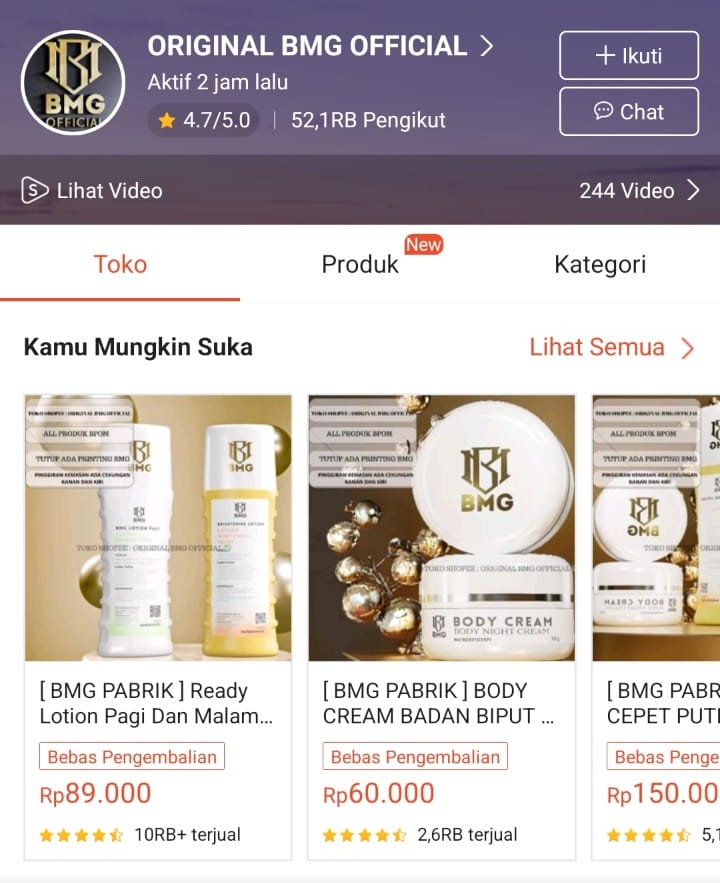Switch to the Produk tab
Image resolution: width=720 pixels, height=883 pixels.
click(x=360, y=264)
